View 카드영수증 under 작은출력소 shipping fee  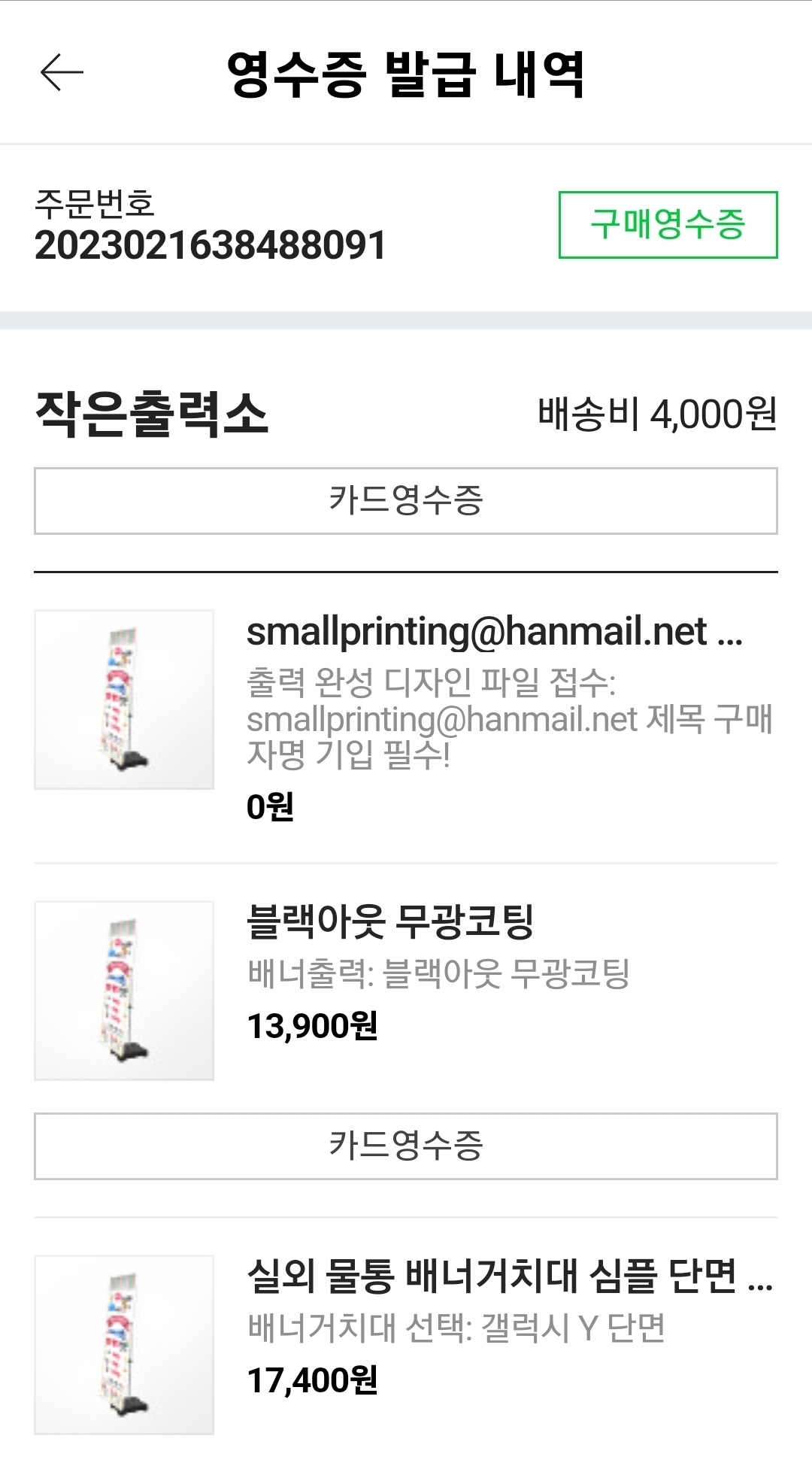click(x=406, y=501)
